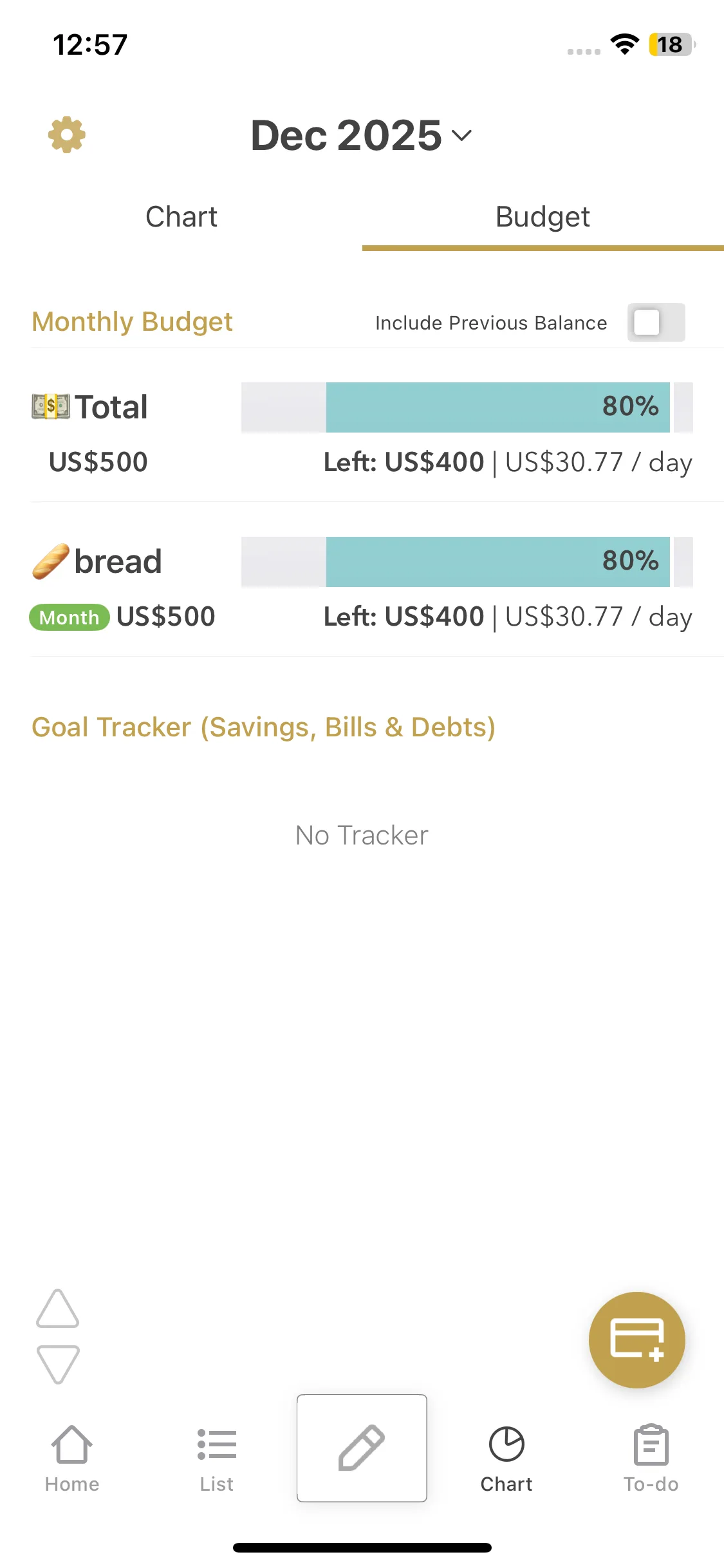This screenshot has width=724, height=1568.
Task: Enable Include Previous Balance switch
Action: (655, 322)
